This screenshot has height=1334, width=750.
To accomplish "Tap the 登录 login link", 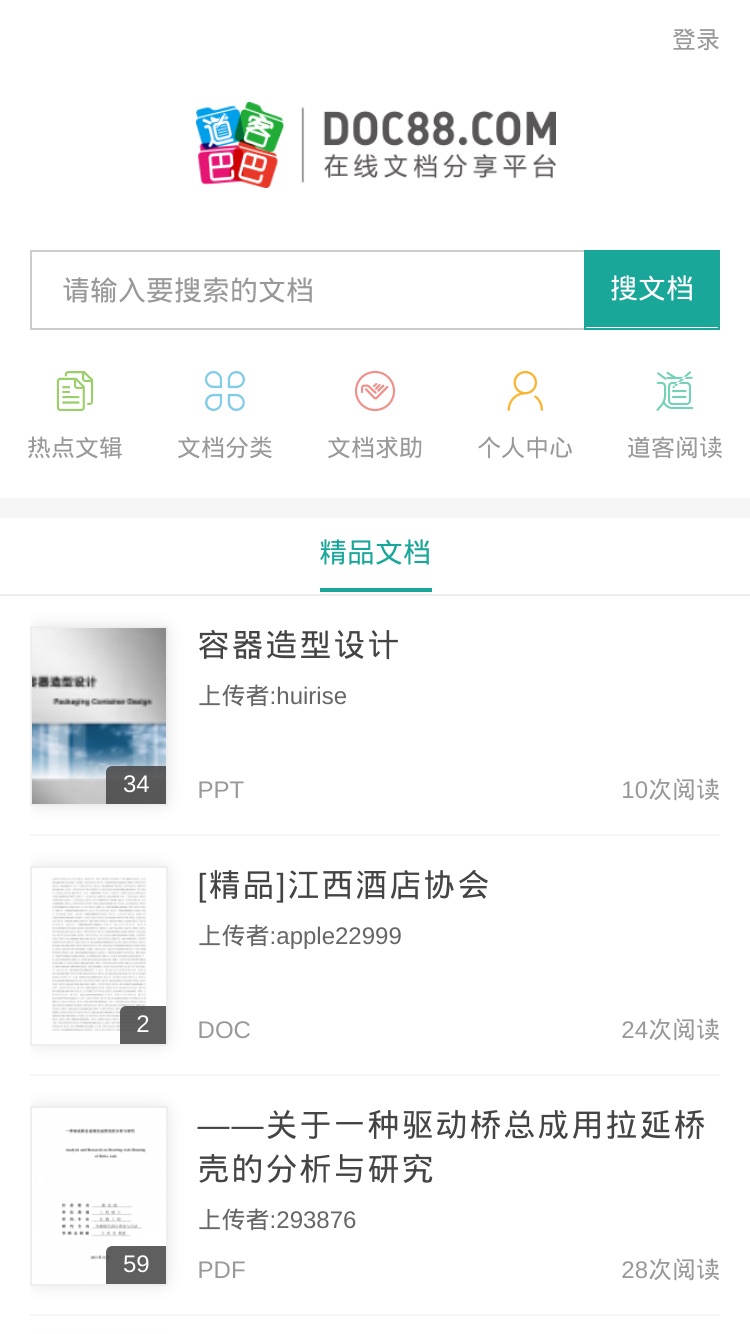I will (695, 40).
